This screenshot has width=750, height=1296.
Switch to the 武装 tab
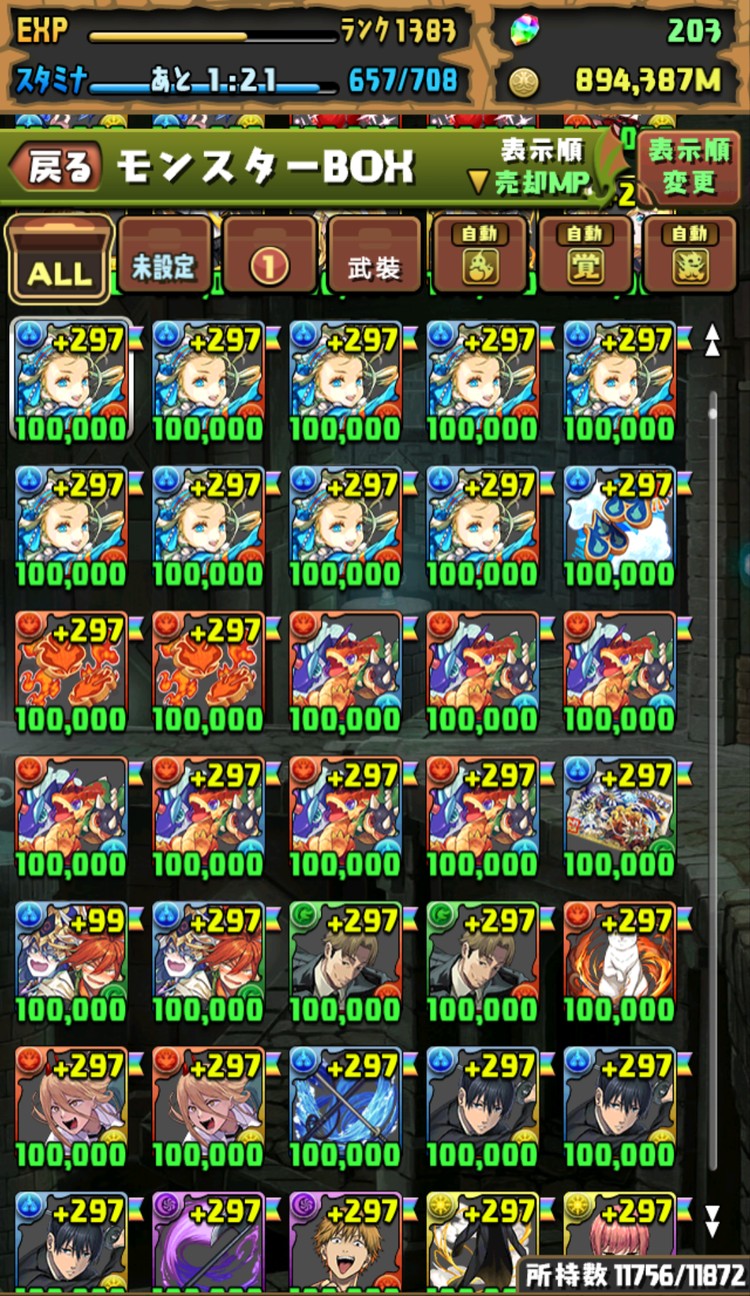click(x=375, y=258)
